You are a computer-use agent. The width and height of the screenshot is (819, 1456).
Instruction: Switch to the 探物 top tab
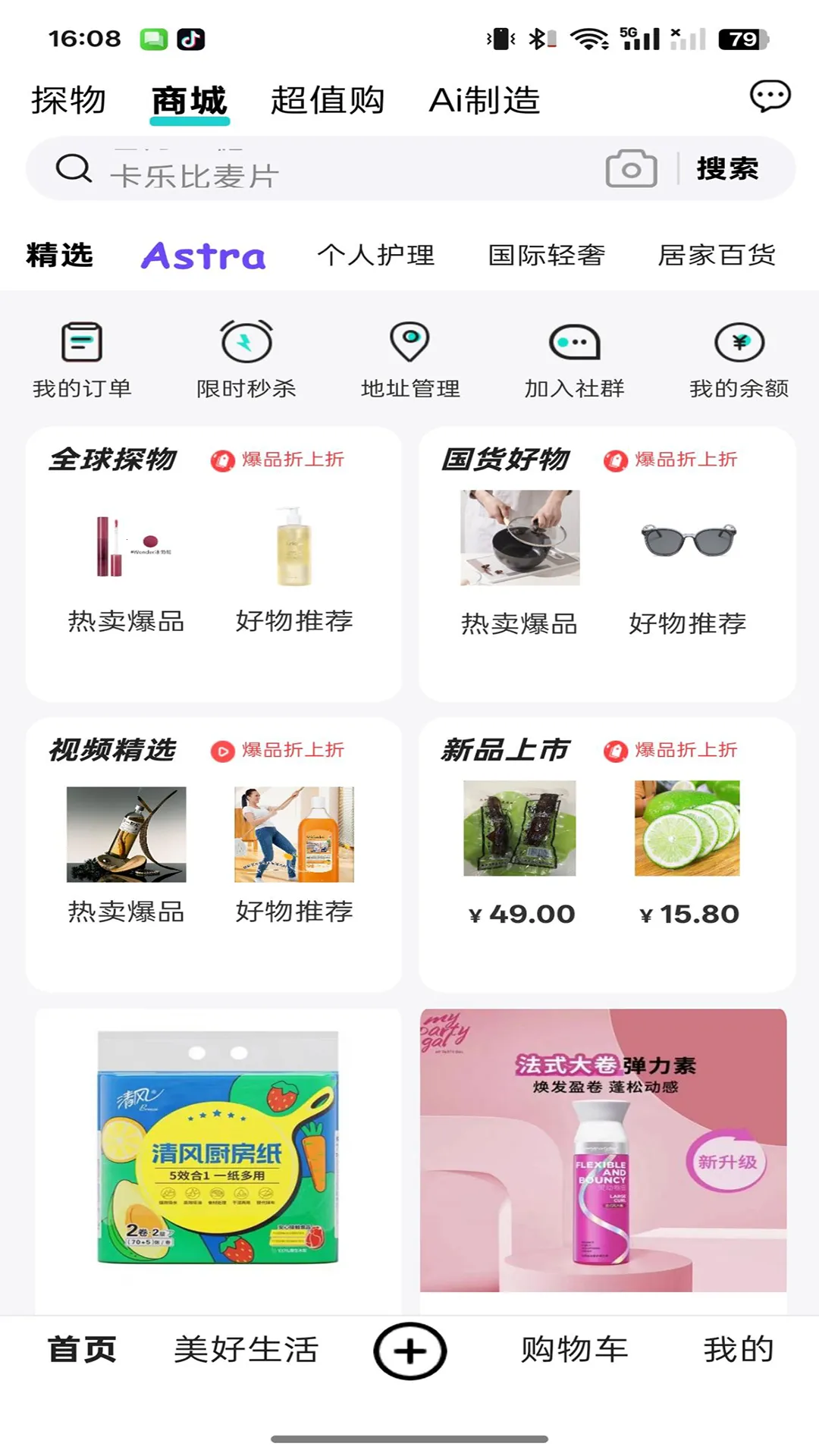coord(68,100)
